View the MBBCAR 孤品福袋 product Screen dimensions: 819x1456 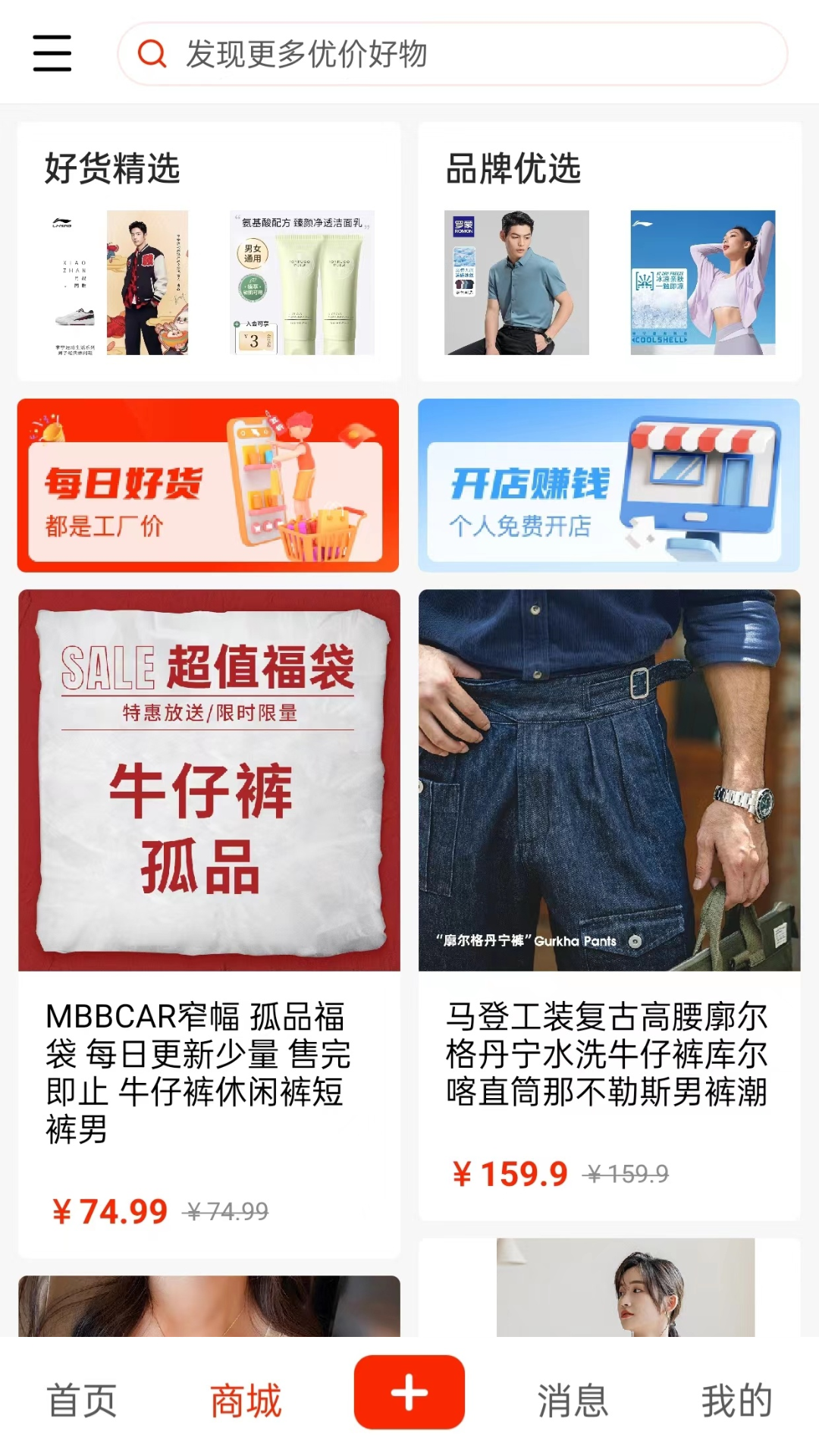(209, 910)
